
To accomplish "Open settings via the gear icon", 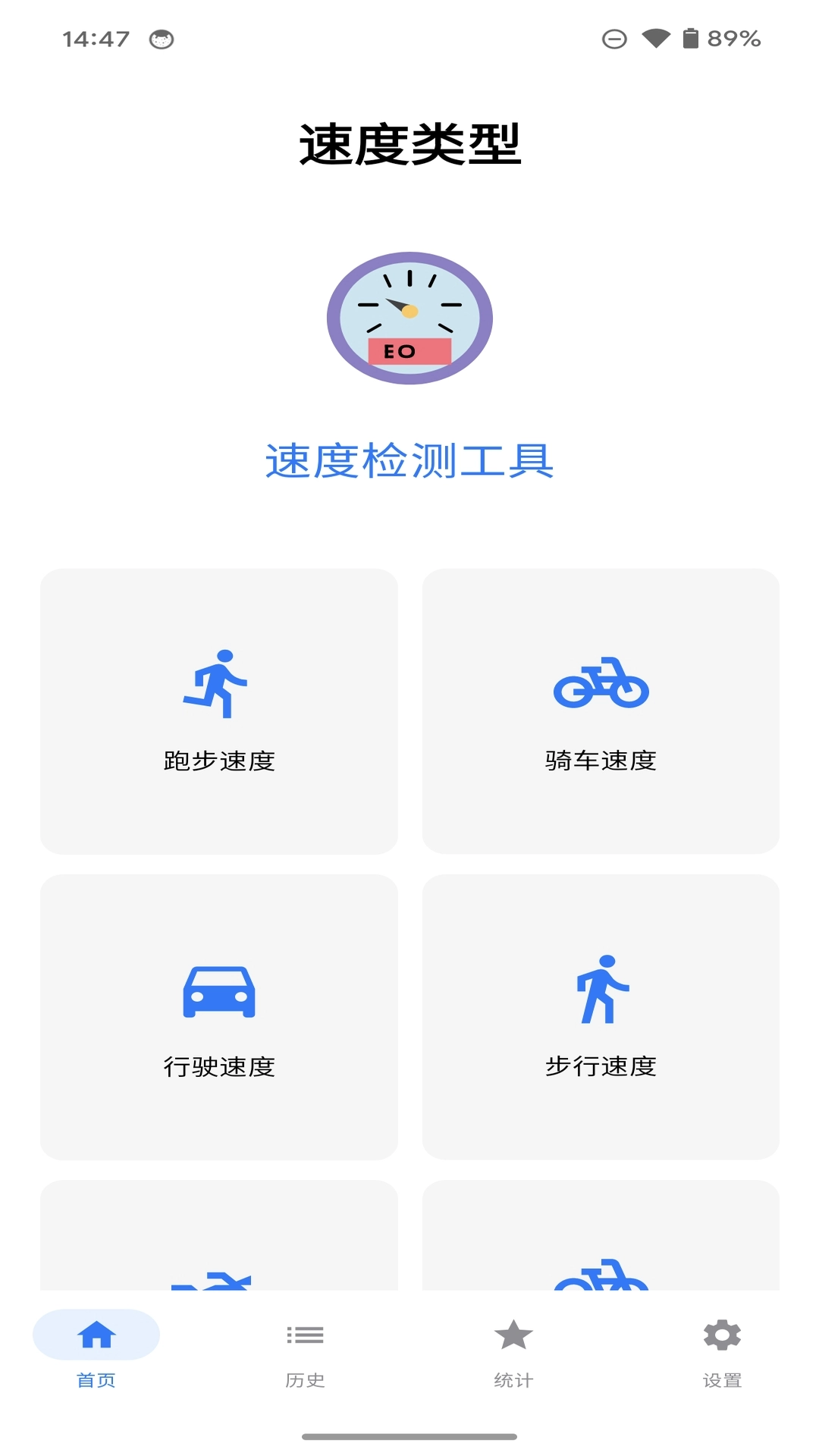I will click(x=723, y=1334).
